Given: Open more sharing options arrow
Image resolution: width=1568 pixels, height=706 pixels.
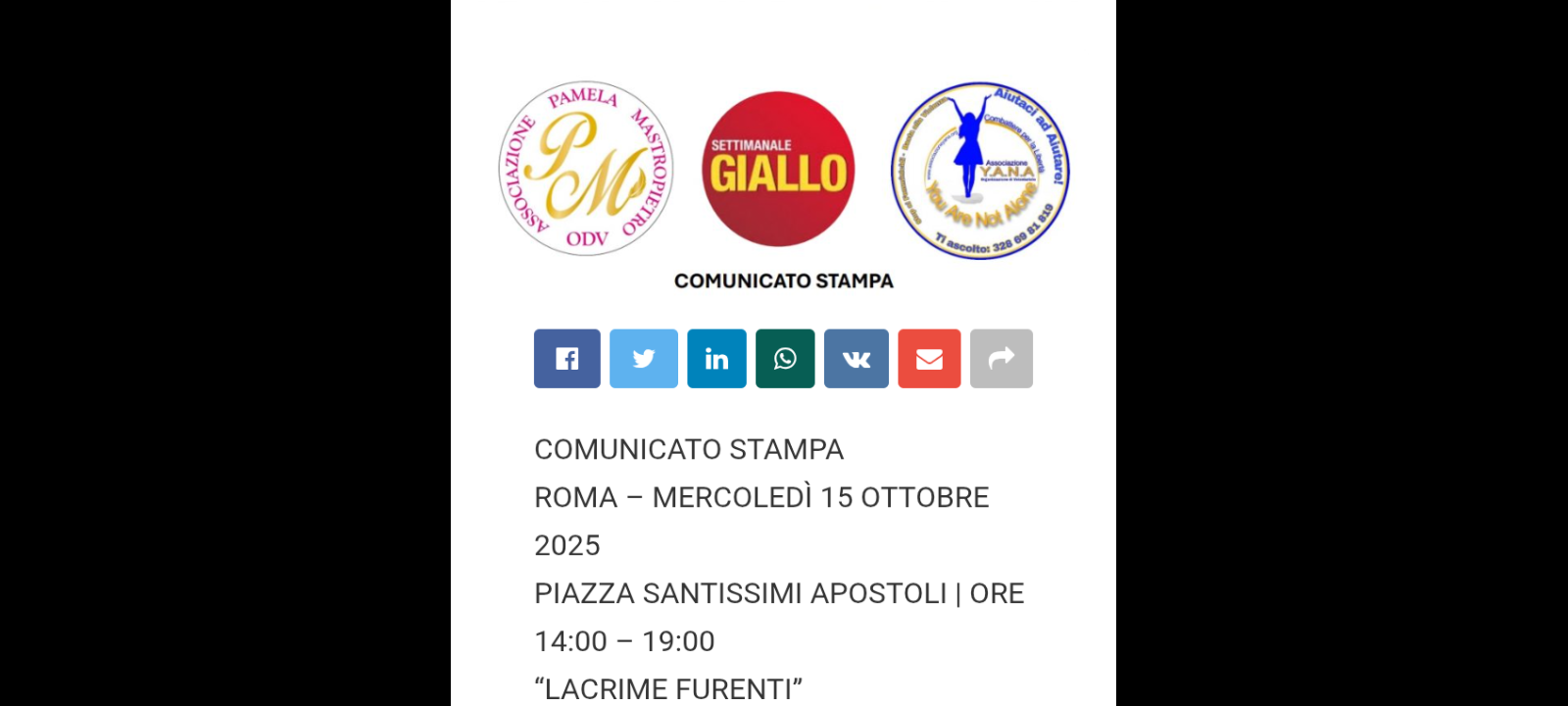Looking at the screenshot, I should tap(1001, 359).
